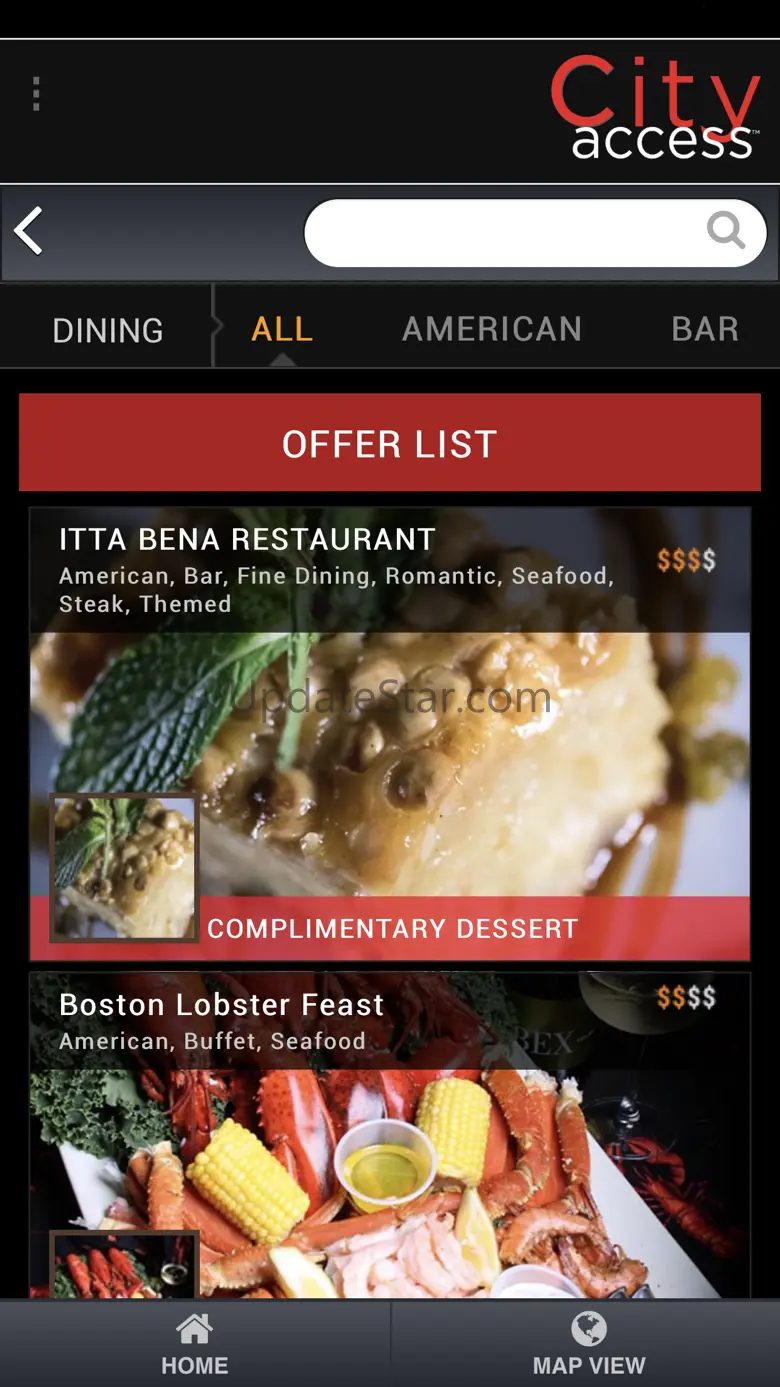The width and height of the screenshot is (780, 1387).
Task: Open the Dining category selector
Action: pos(107,330)
